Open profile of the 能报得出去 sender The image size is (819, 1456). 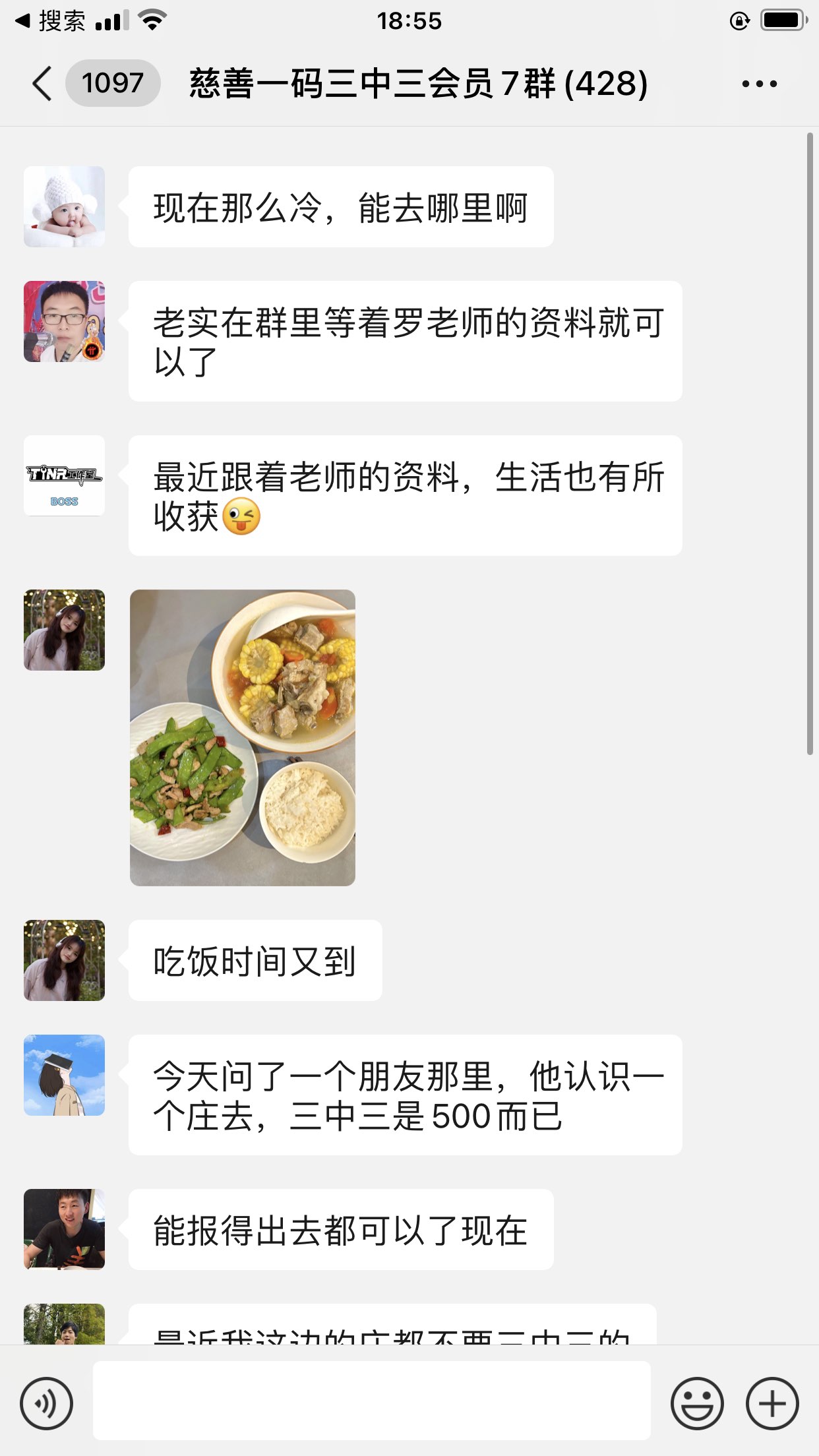click(65, 1229)
